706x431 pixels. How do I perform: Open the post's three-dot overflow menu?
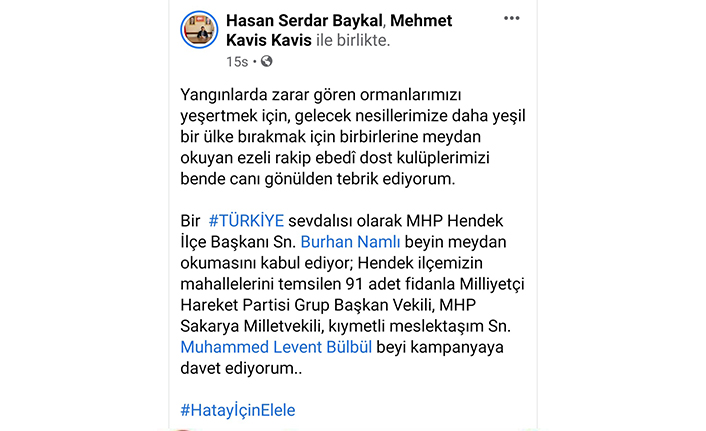coord(512,19)
